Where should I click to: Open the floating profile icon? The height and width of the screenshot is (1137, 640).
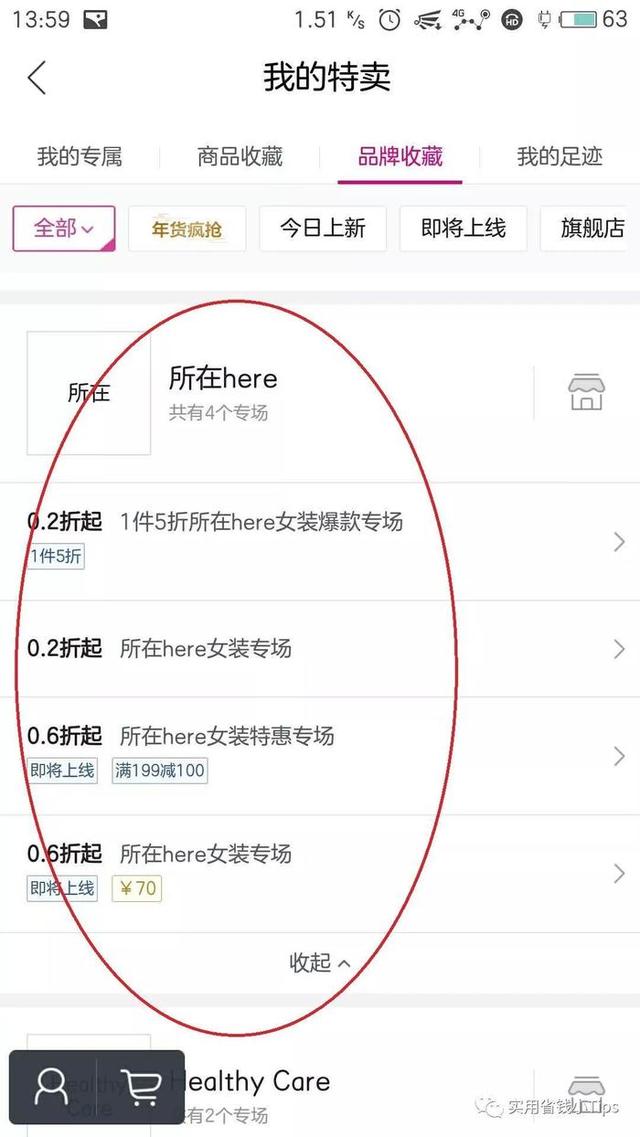pos(52,1088)
